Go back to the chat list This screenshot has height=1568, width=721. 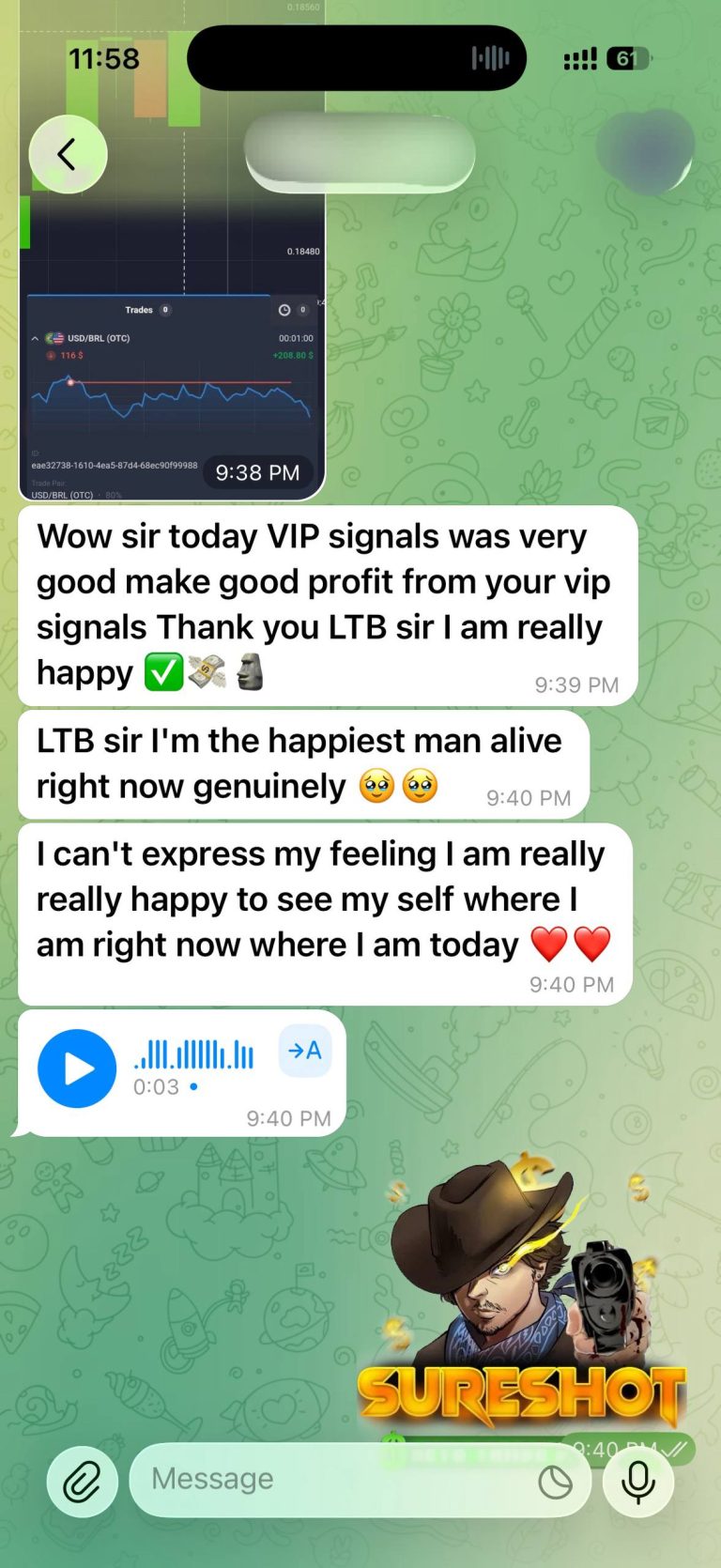click(68, 155)
